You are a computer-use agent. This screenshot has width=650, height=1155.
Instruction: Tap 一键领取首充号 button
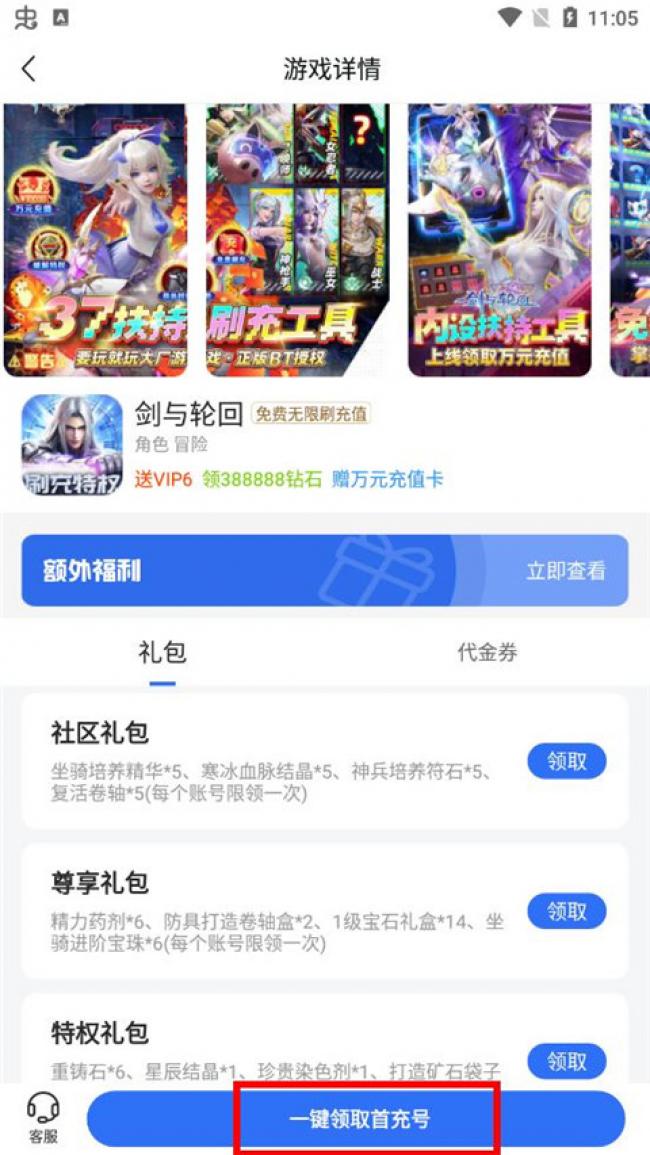[x=357, y=1119]
